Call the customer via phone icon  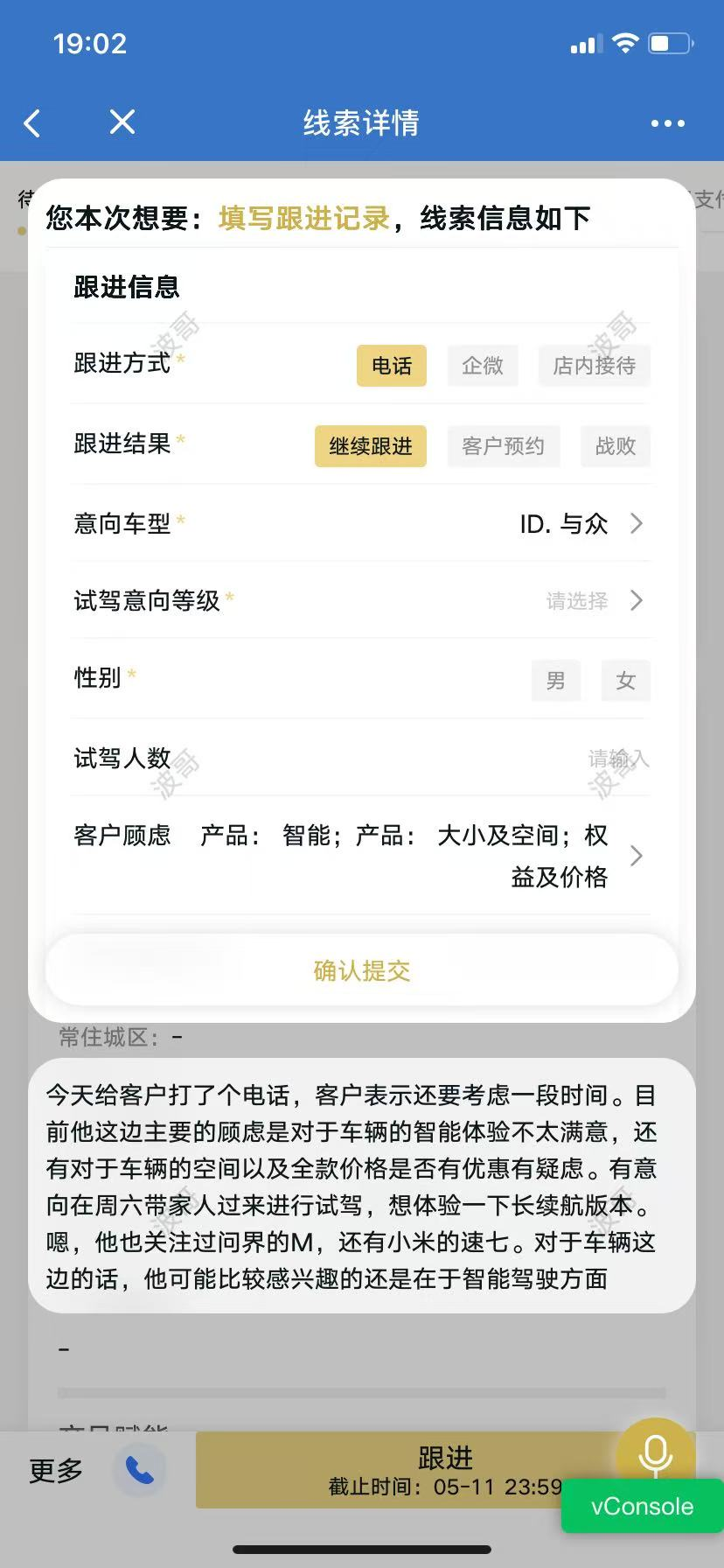click(139, 1470)
